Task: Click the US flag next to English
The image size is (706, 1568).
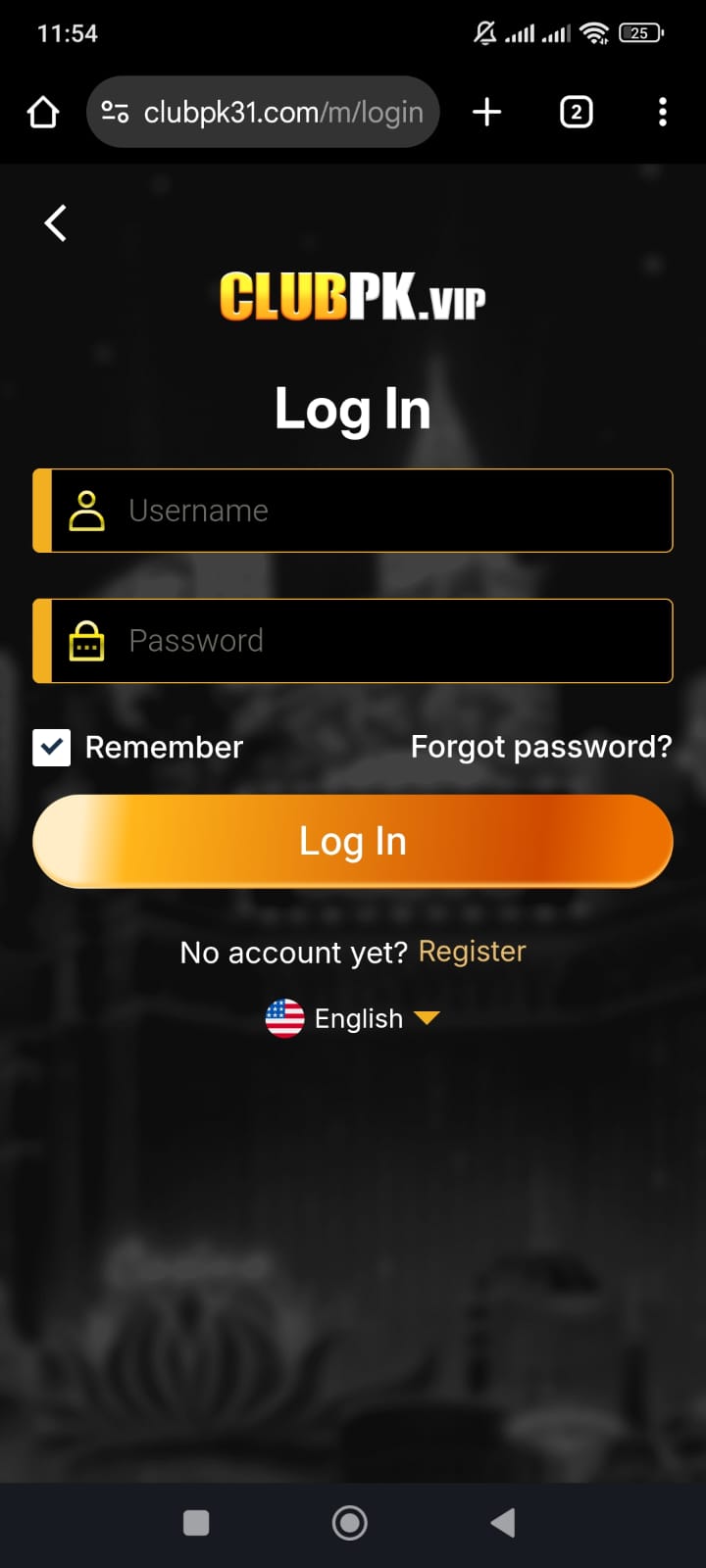Action: tap(285, 1018)
